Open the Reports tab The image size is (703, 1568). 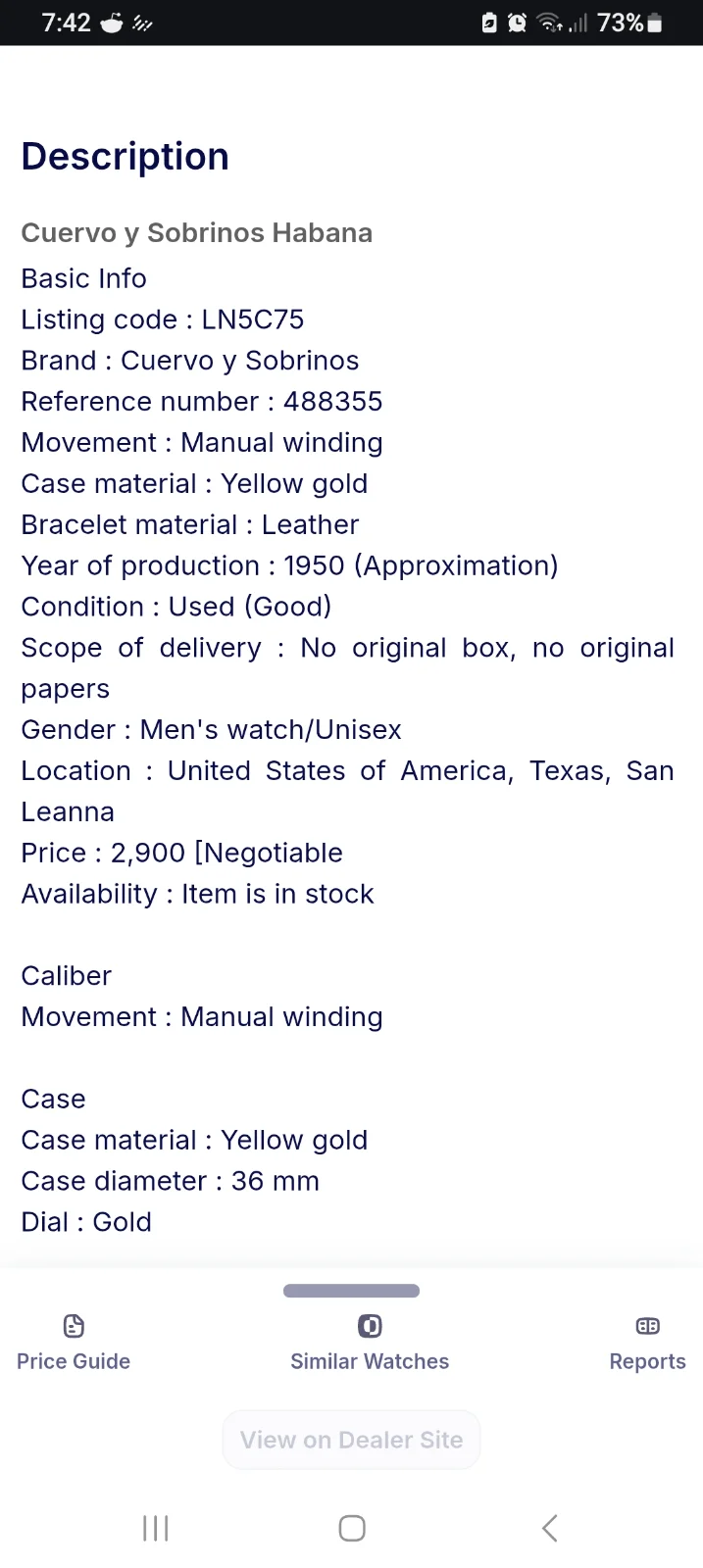pyautogui.click(x=647, y=1344)
